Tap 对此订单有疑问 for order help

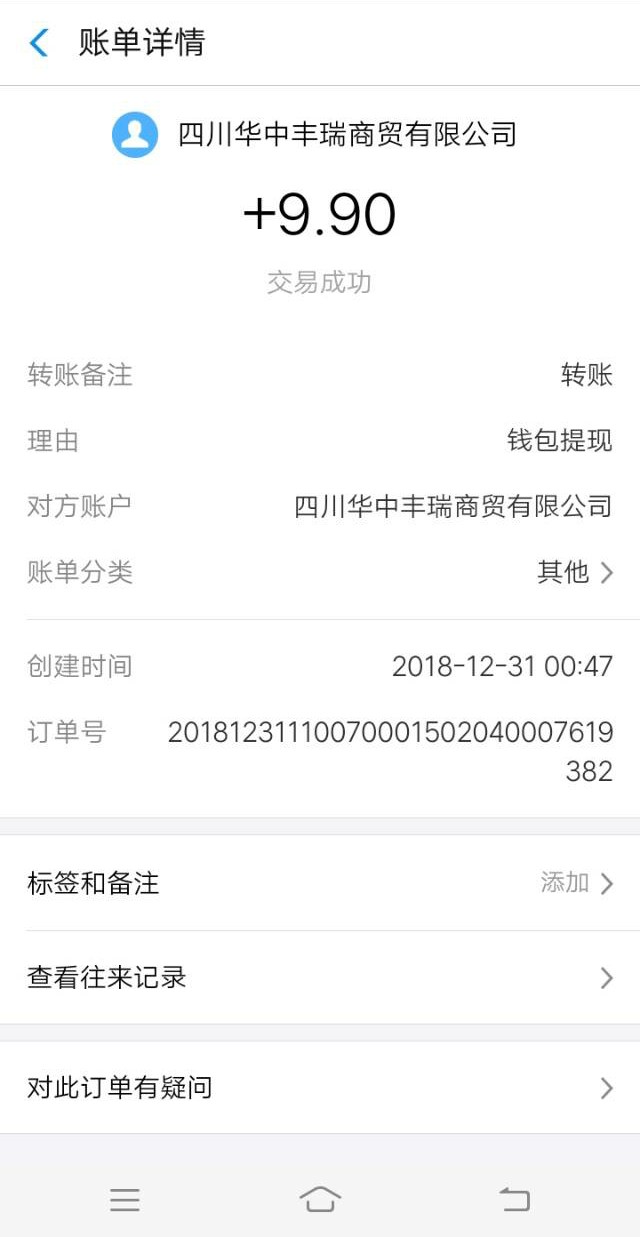tap(320, 1088)
